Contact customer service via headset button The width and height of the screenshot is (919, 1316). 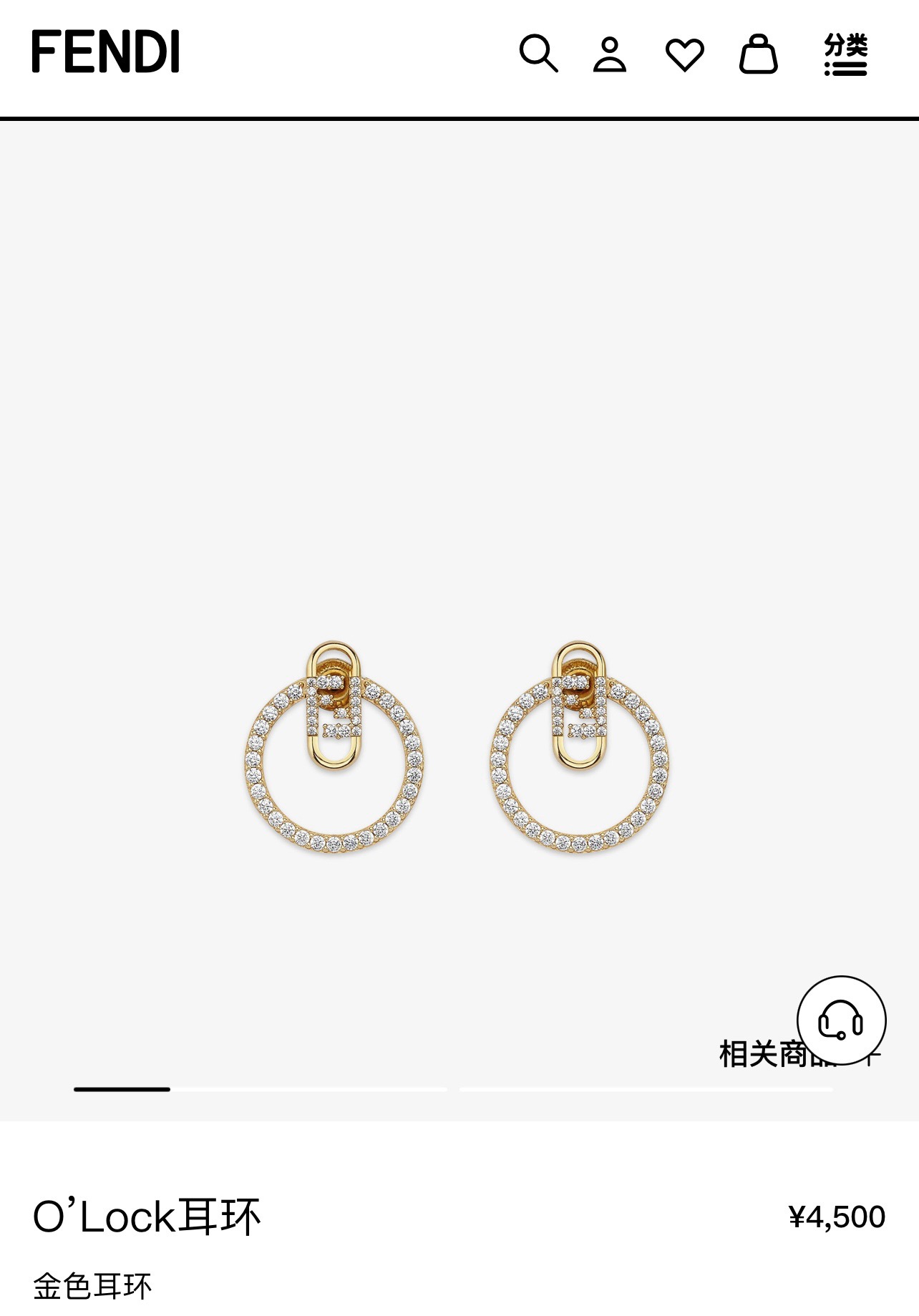pyautogui.click(x=841, y=1019)
